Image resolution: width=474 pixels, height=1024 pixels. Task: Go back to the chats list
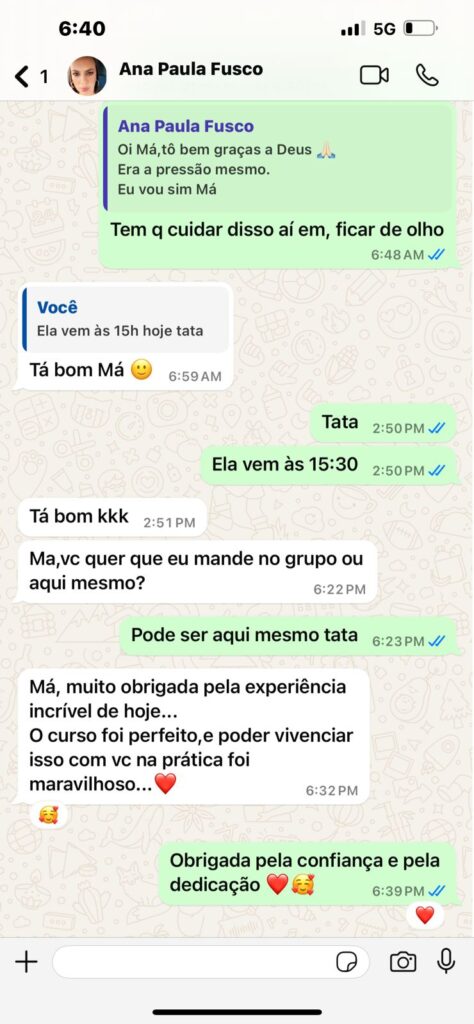[x=31, y=76]
